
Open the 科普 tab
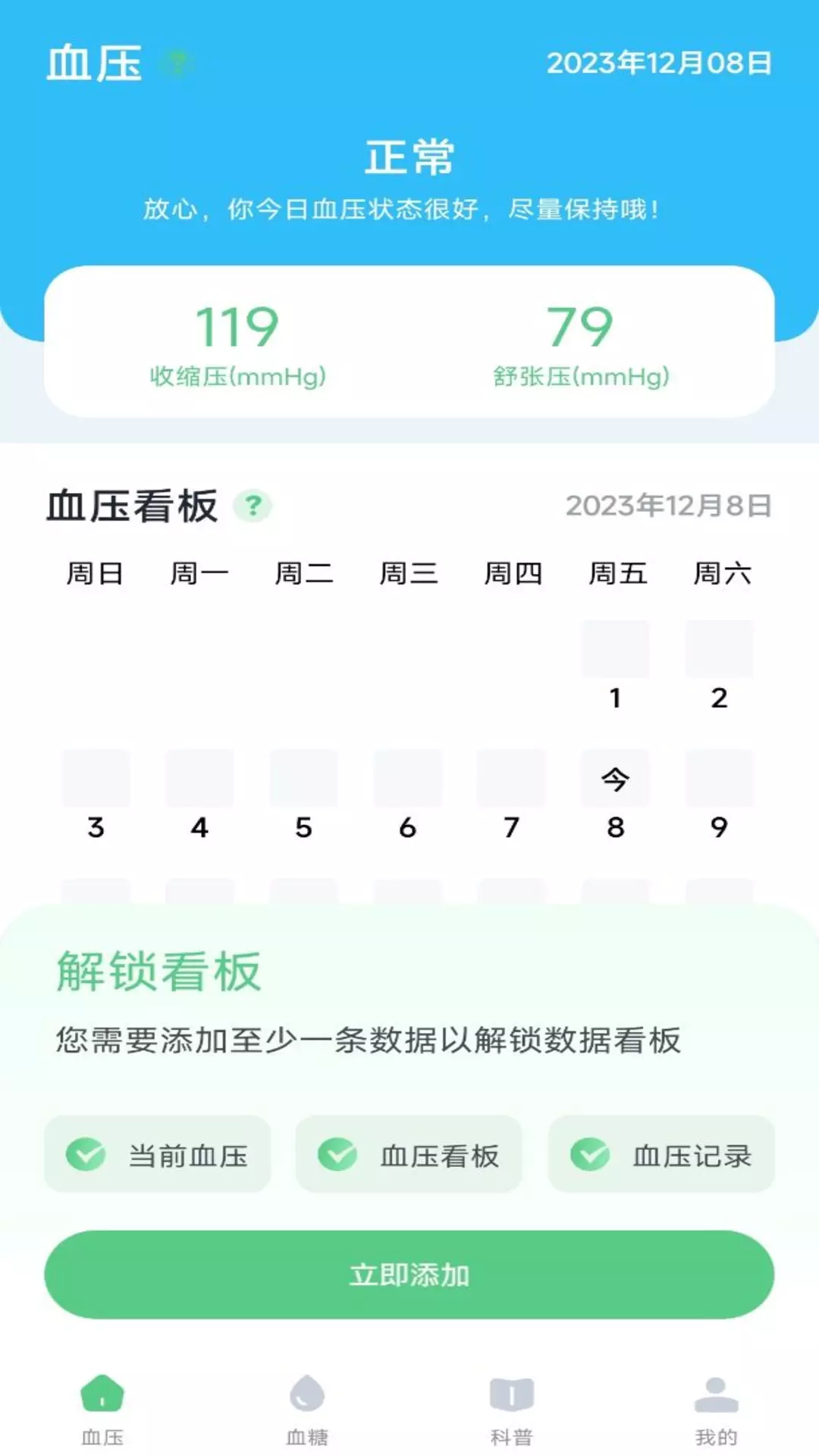coord(512,1409)
